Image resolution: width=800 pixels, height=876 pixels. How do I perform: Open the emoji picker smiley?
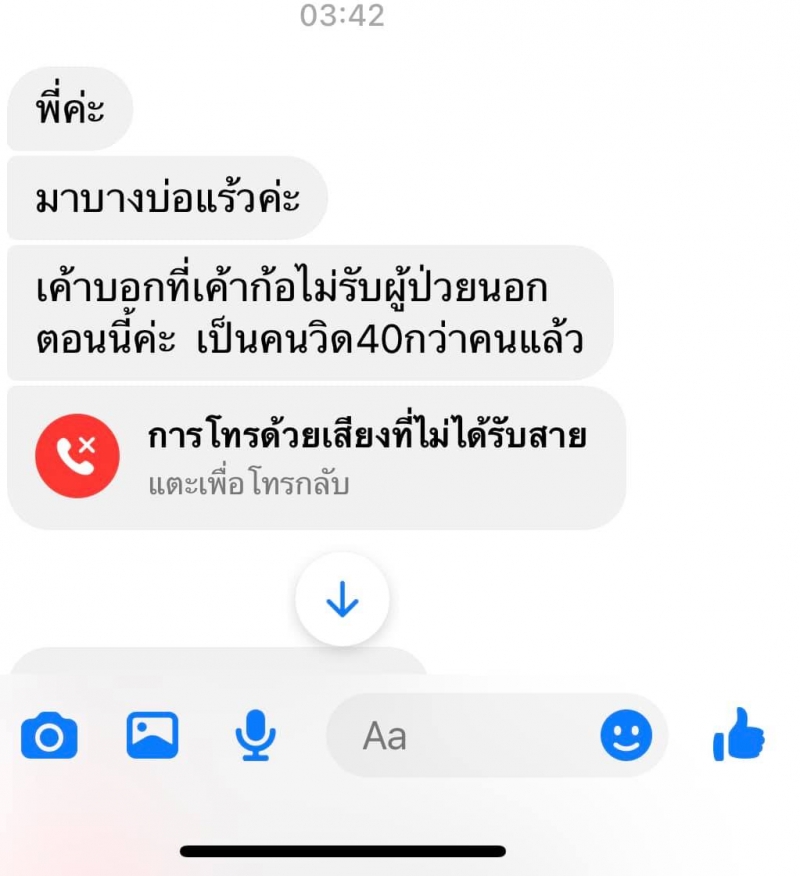(626, 736)
